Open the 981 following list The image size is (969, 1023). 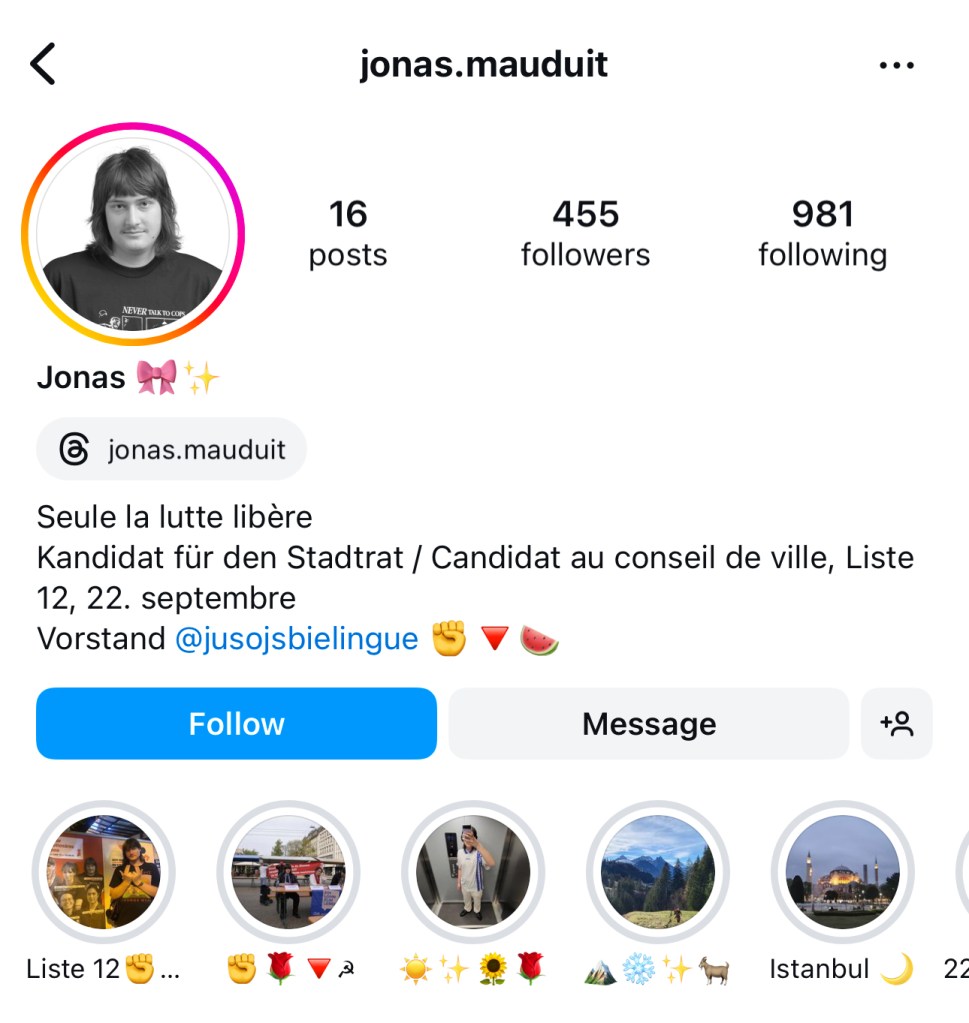click(x=822, y=233)
